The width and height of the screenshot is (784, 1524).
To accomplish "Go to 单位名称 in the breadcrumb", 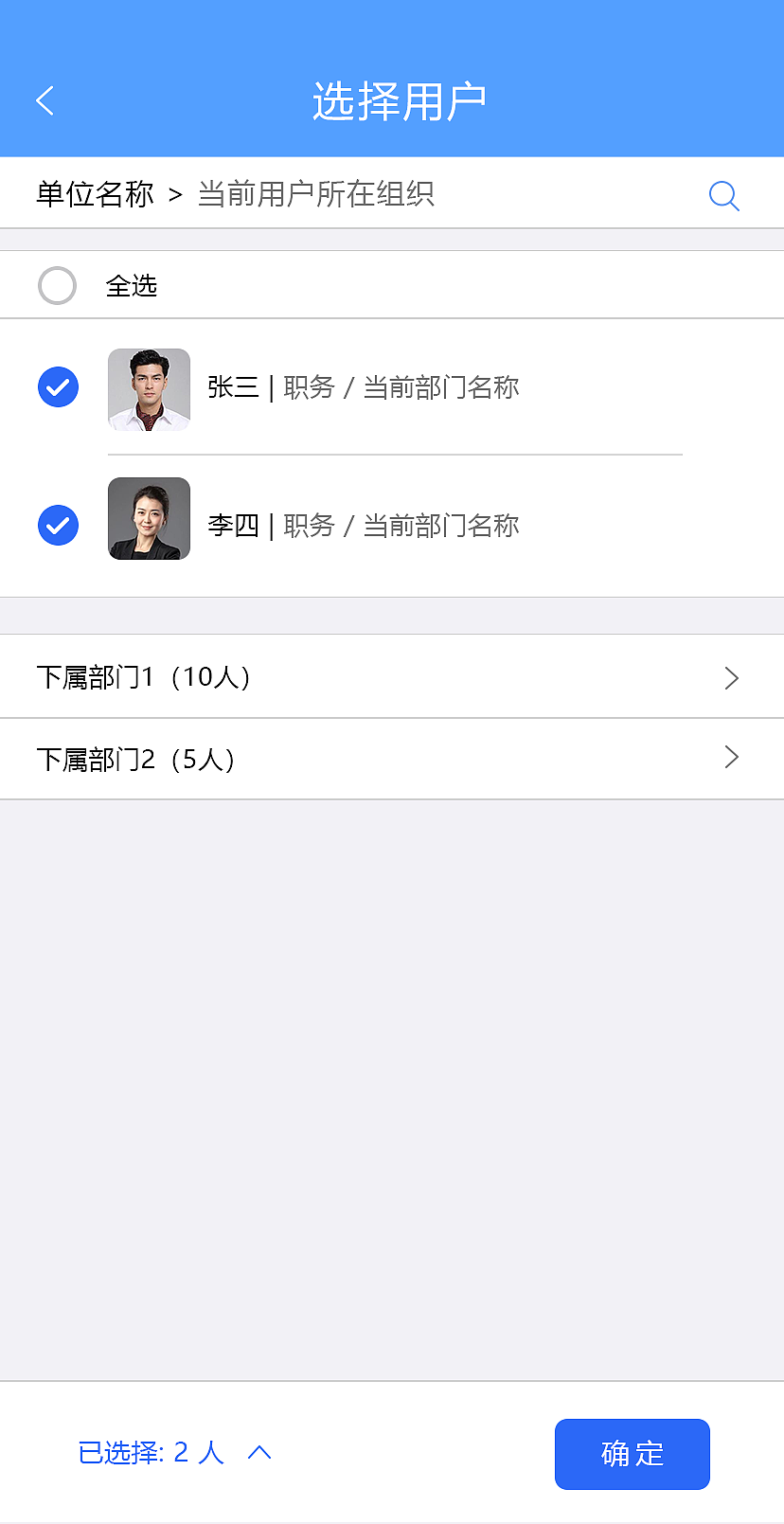I will (95, 194).
